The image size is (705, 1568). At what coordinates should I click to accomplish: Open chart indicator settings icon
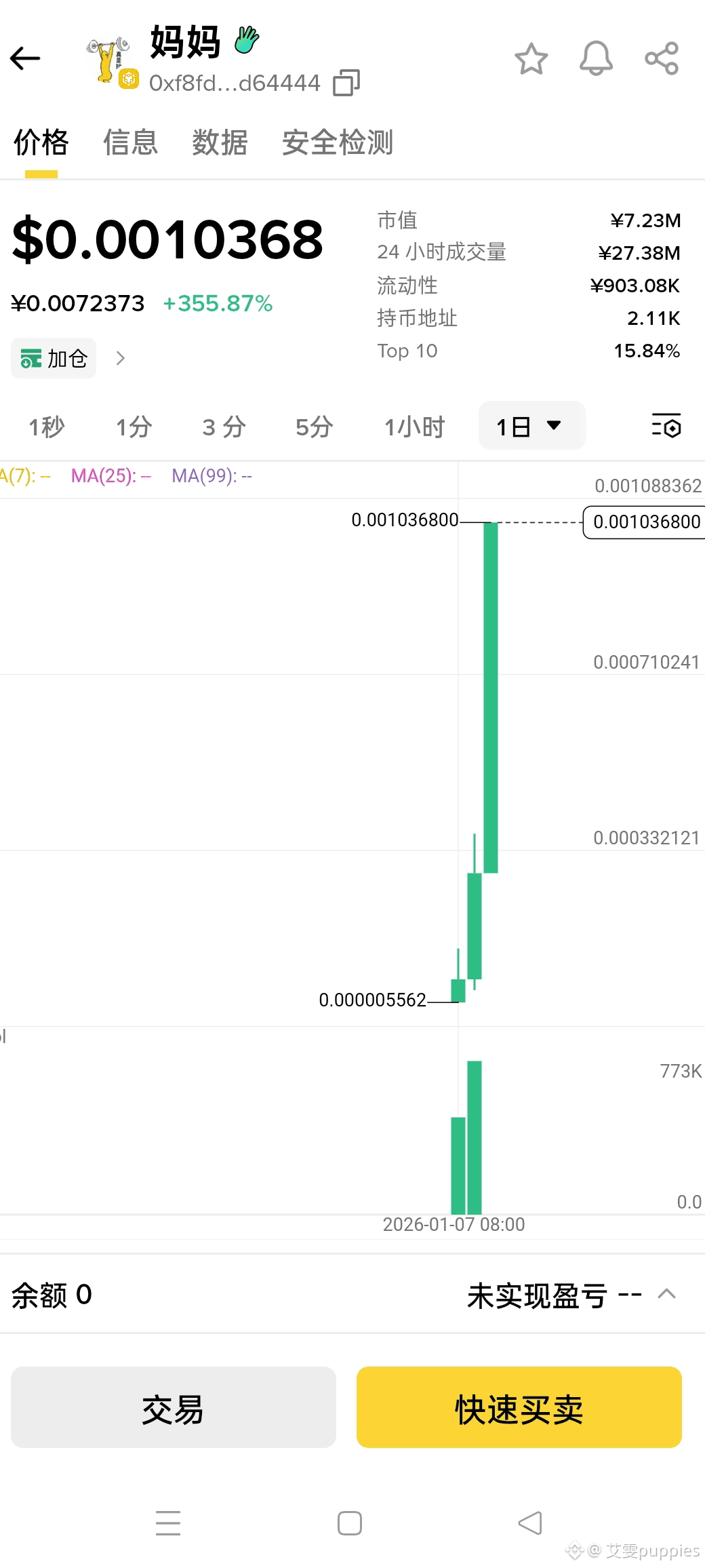click(x=666, y=426)
